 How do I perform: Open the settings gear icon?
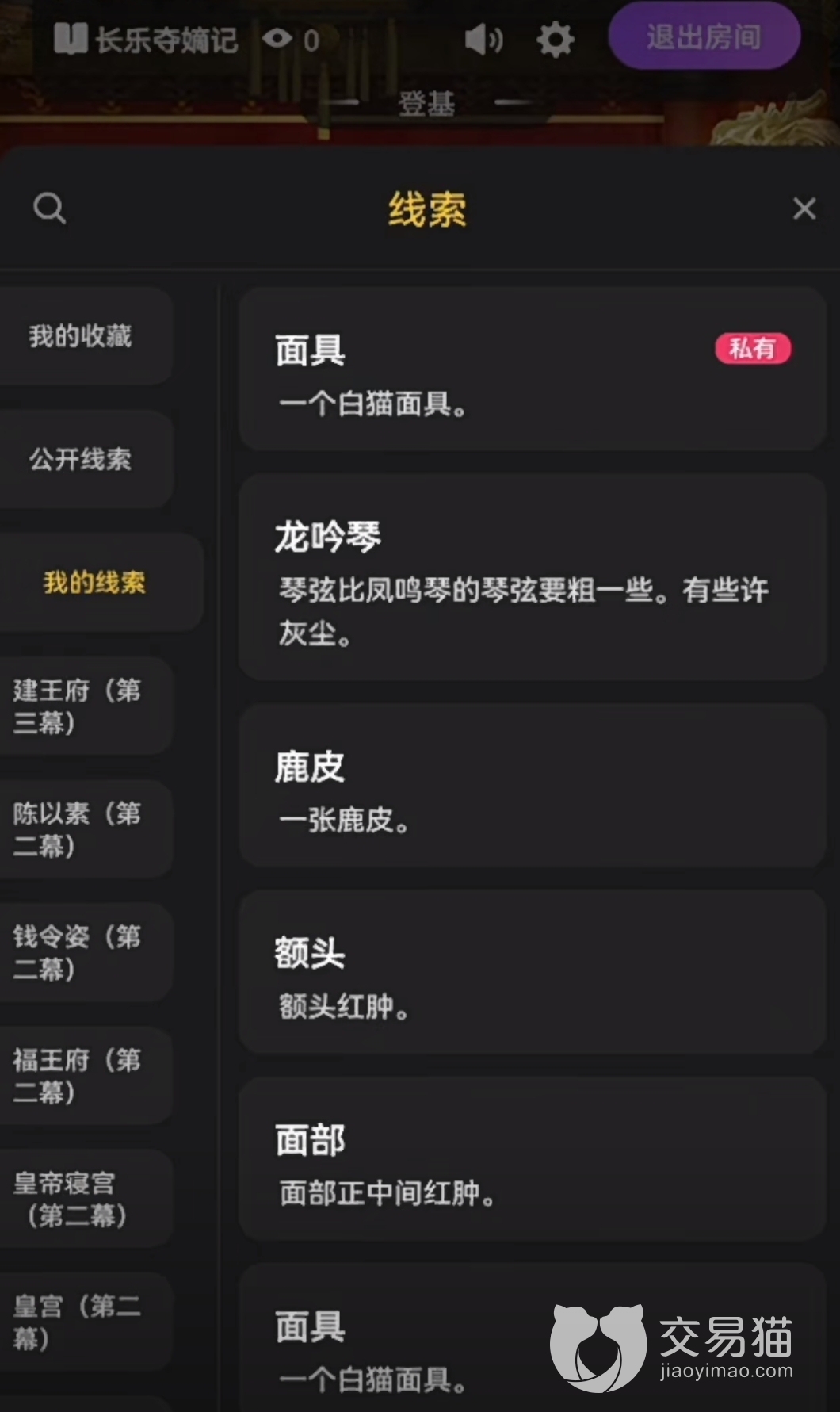(x=555, y=39)
